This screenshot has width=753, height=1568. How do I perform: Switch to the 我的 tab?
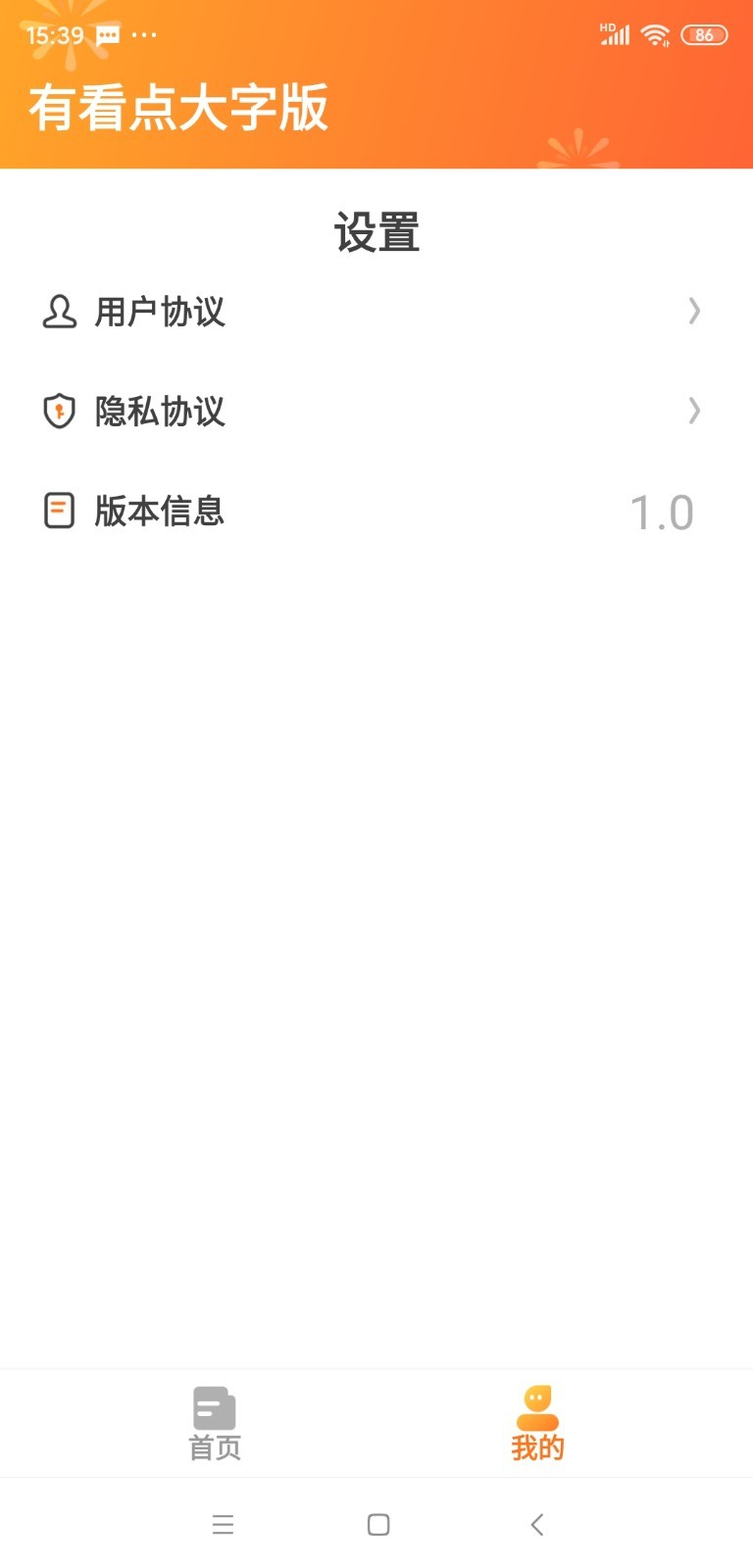[x=536, y=1424]
